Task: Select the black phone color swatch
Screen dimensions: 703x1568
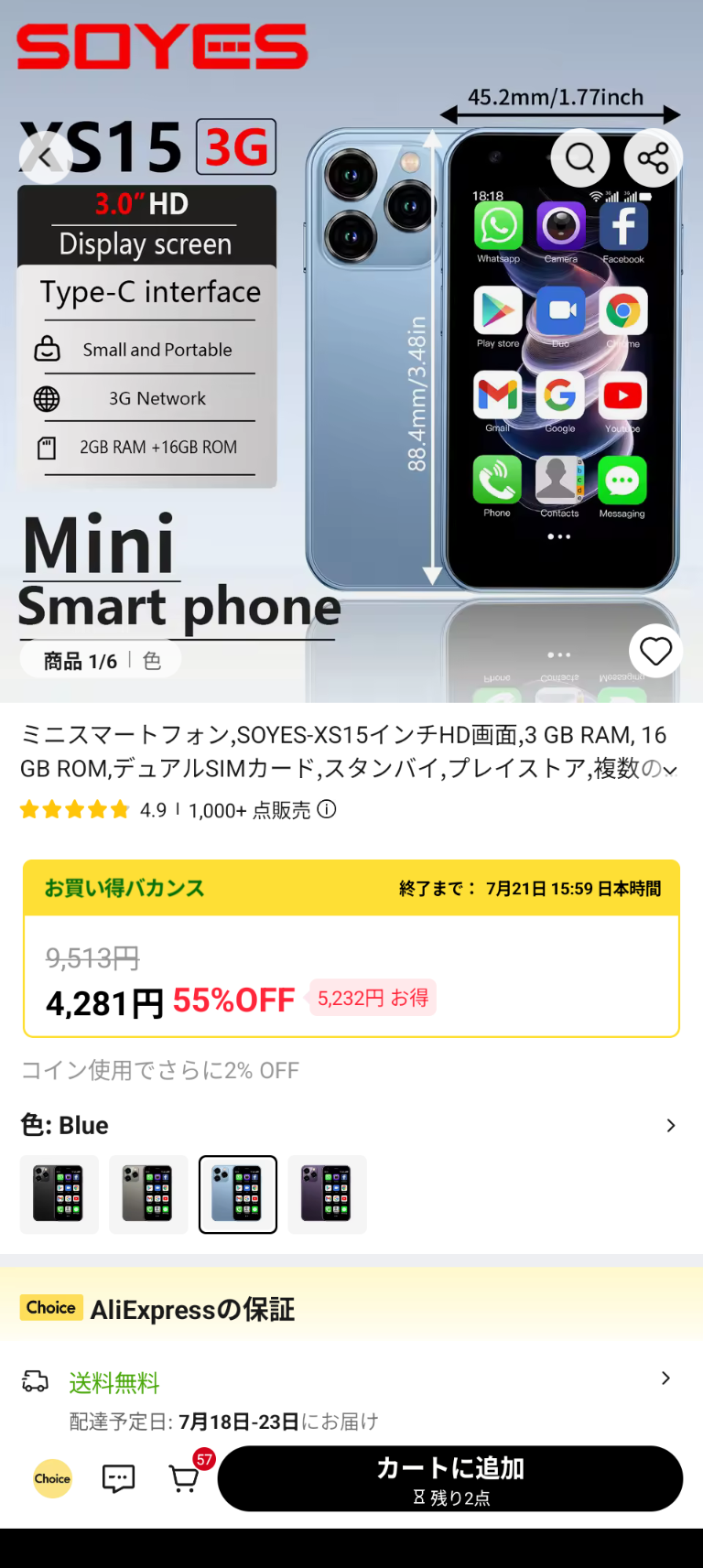Action: [x=59, y=1194]
